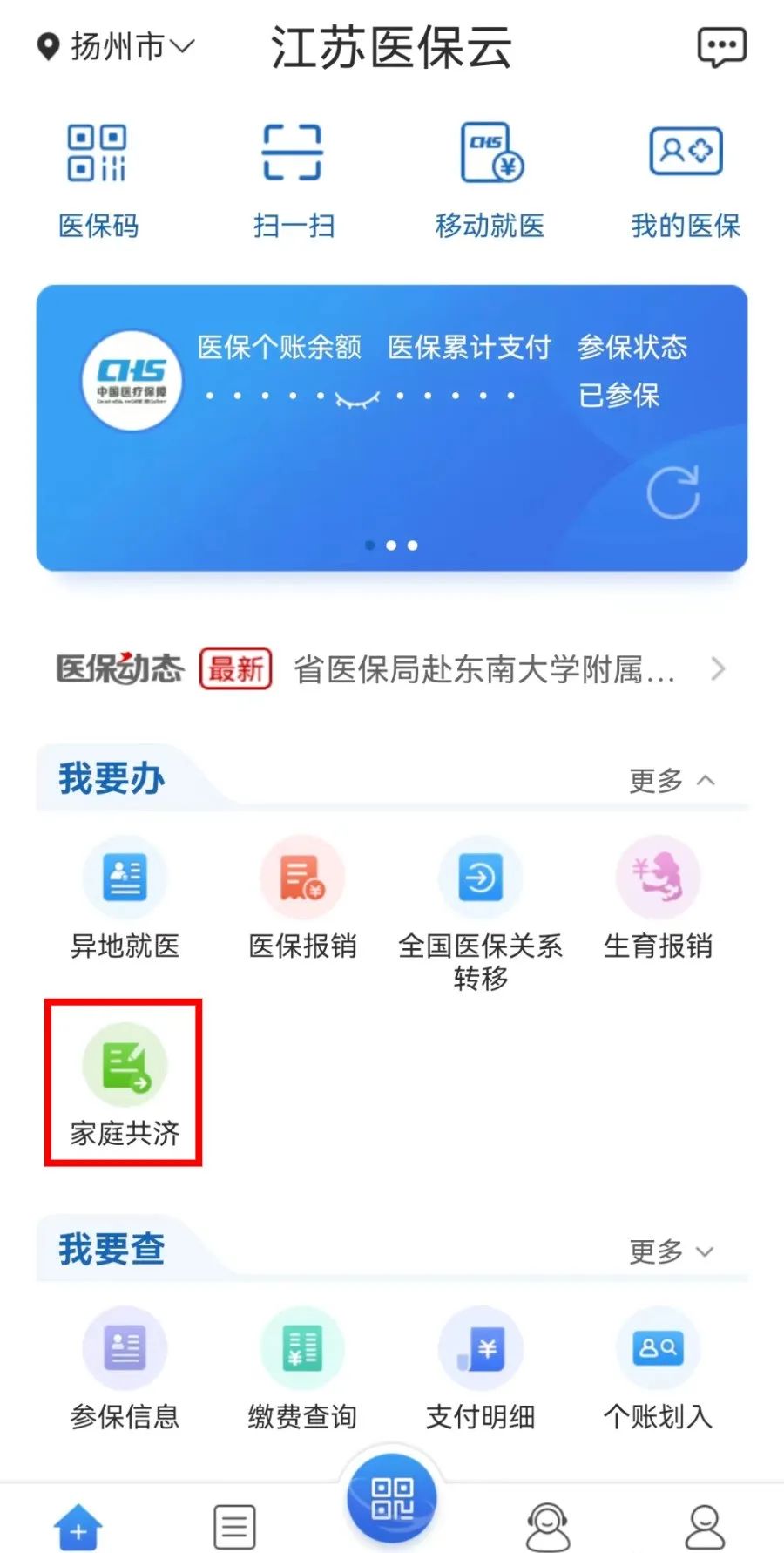This screenshot has width=784, height=1553.
Task: Open the messages chat bubble icon
Action: coord(721,47)
